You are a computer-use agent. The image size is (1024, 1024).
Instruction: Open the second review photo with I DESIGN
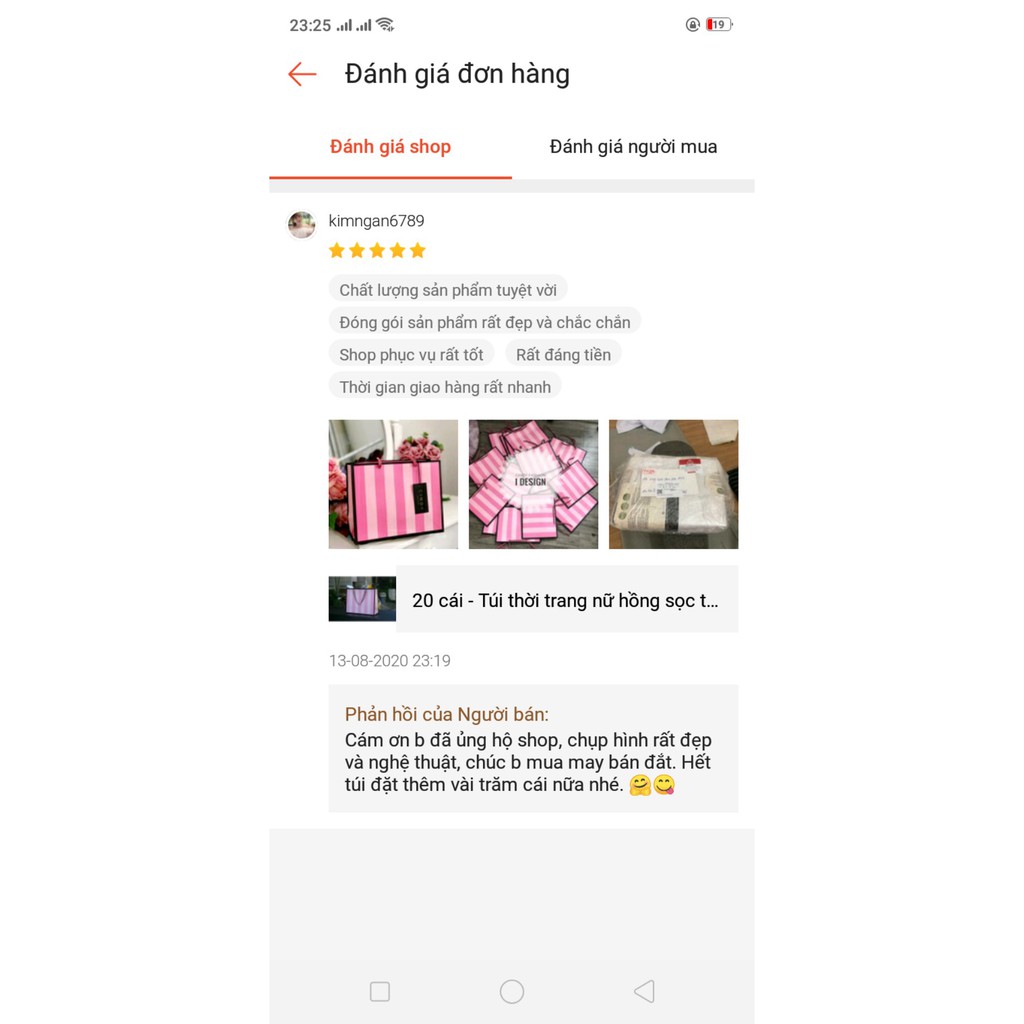533,484
